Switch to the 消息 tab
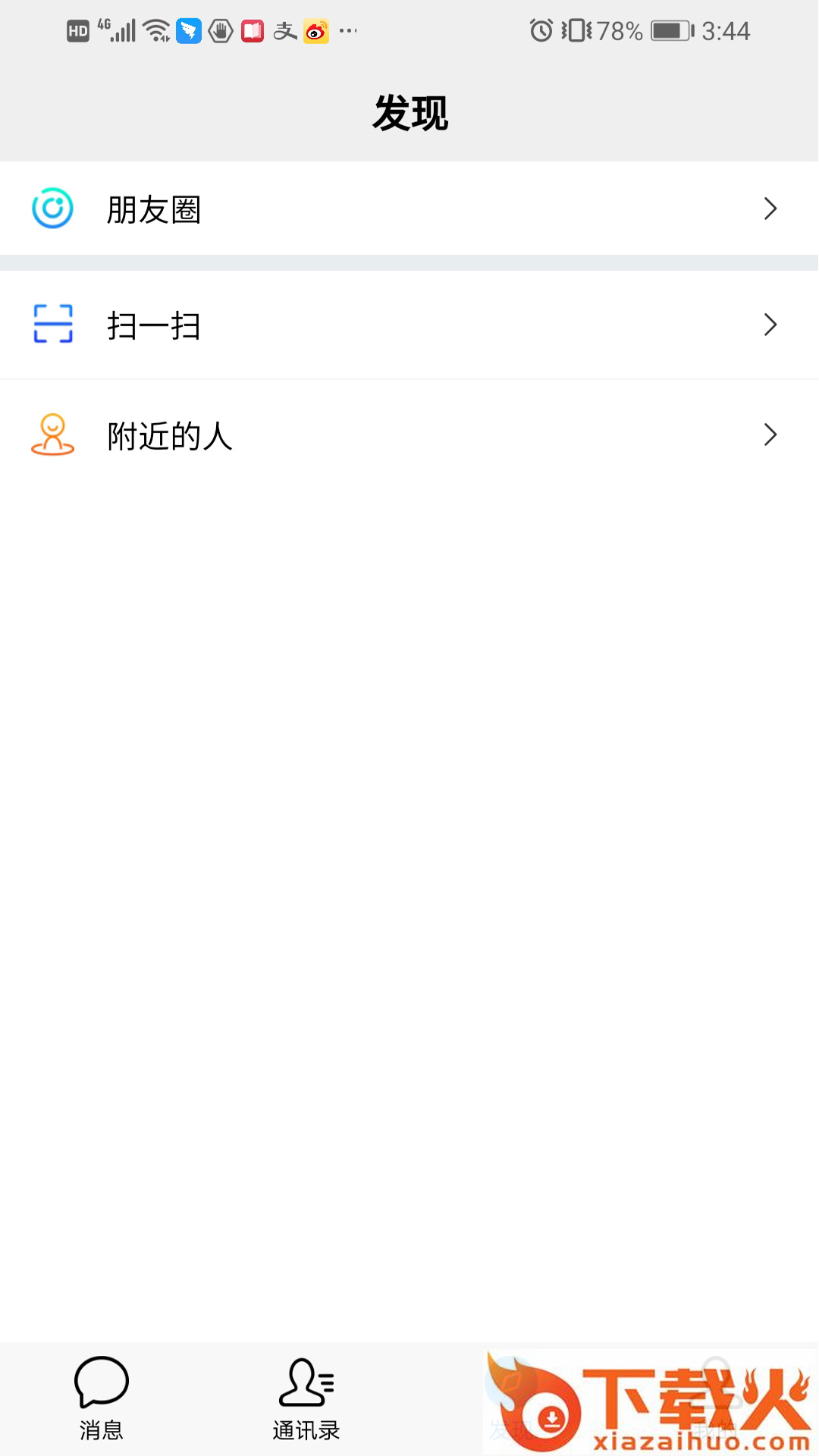 point(102,1399)
